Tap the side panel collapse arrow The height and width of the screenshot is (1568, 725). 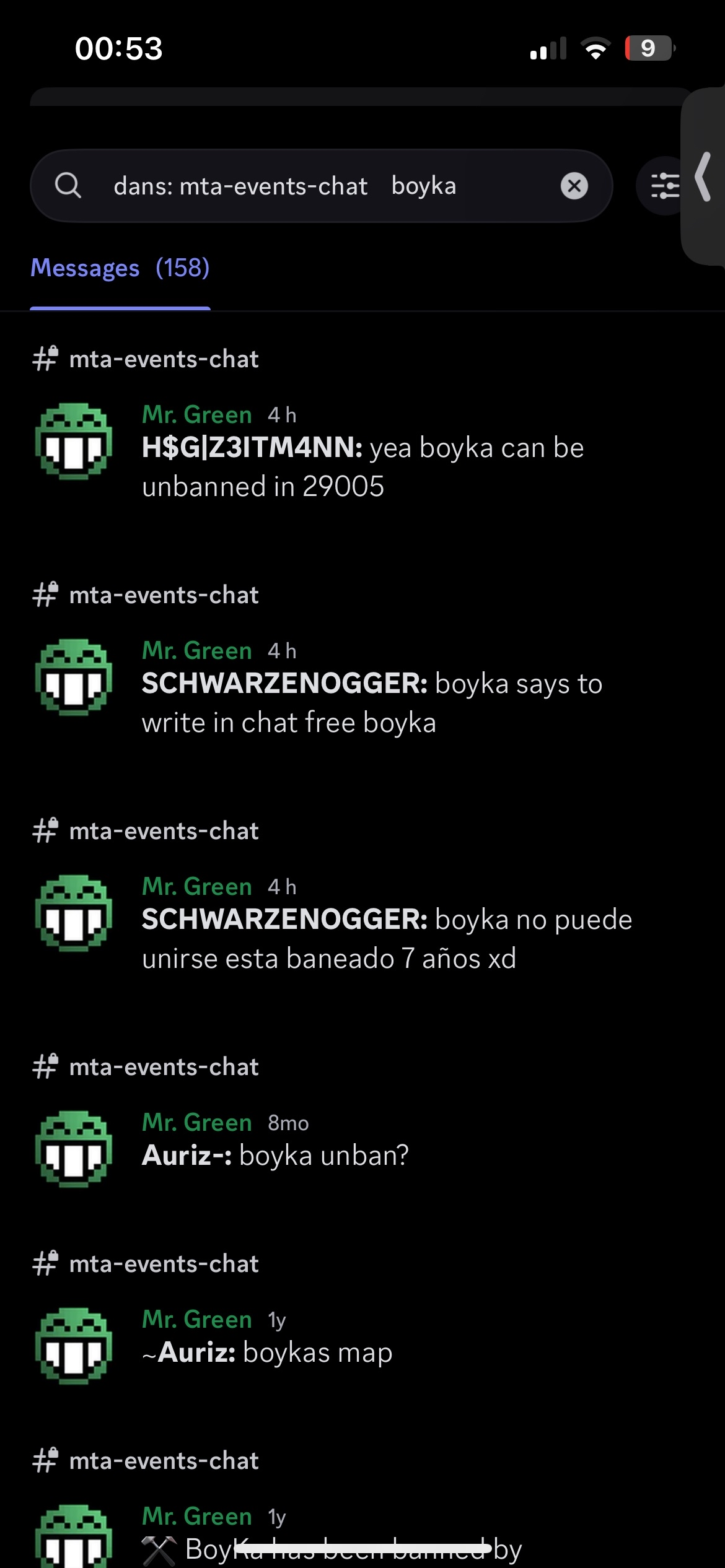[x=703, y=177]
